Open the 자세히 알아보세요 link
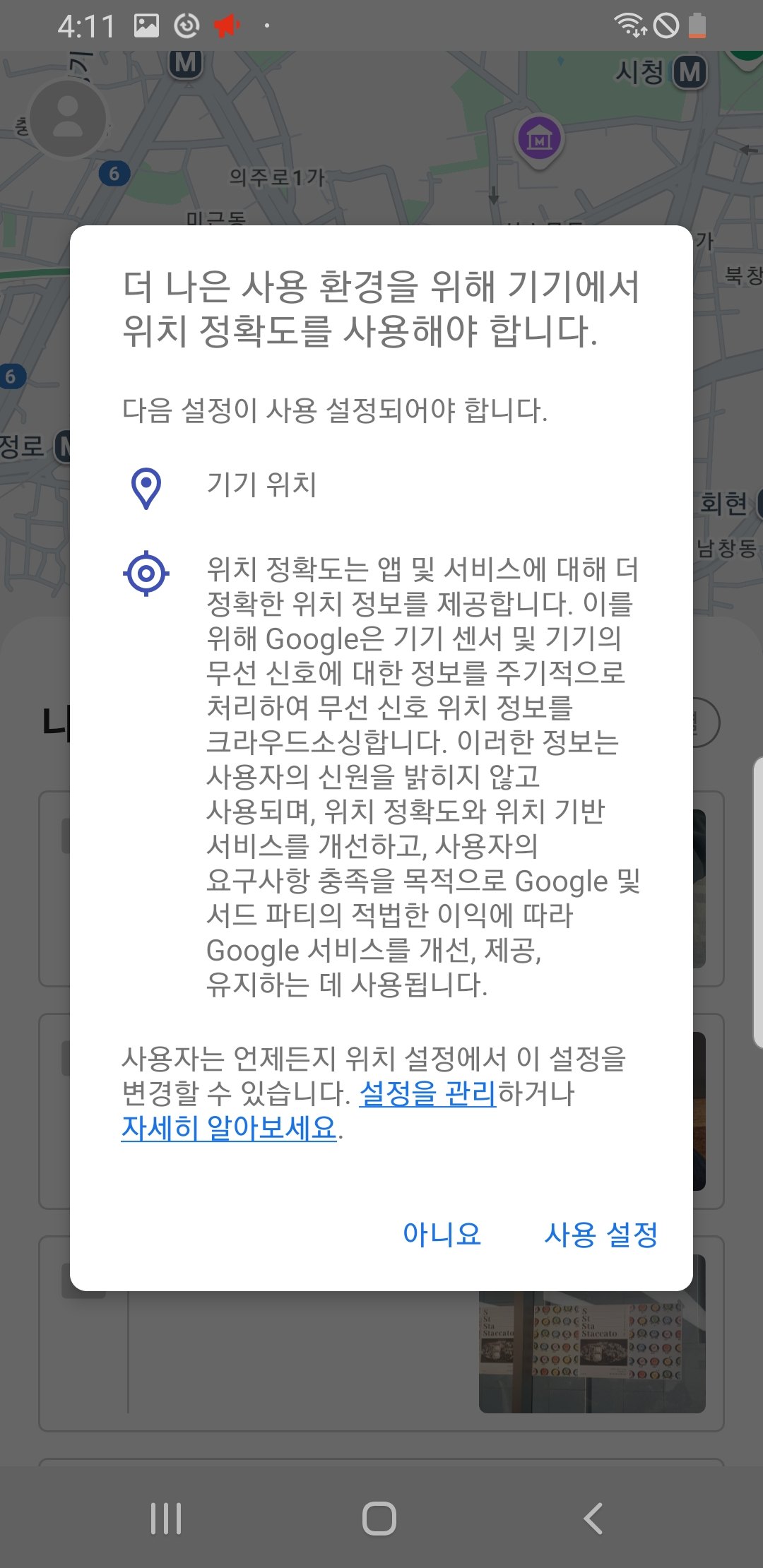Viewport: 763px width, 1568px height. point(229,1128)
